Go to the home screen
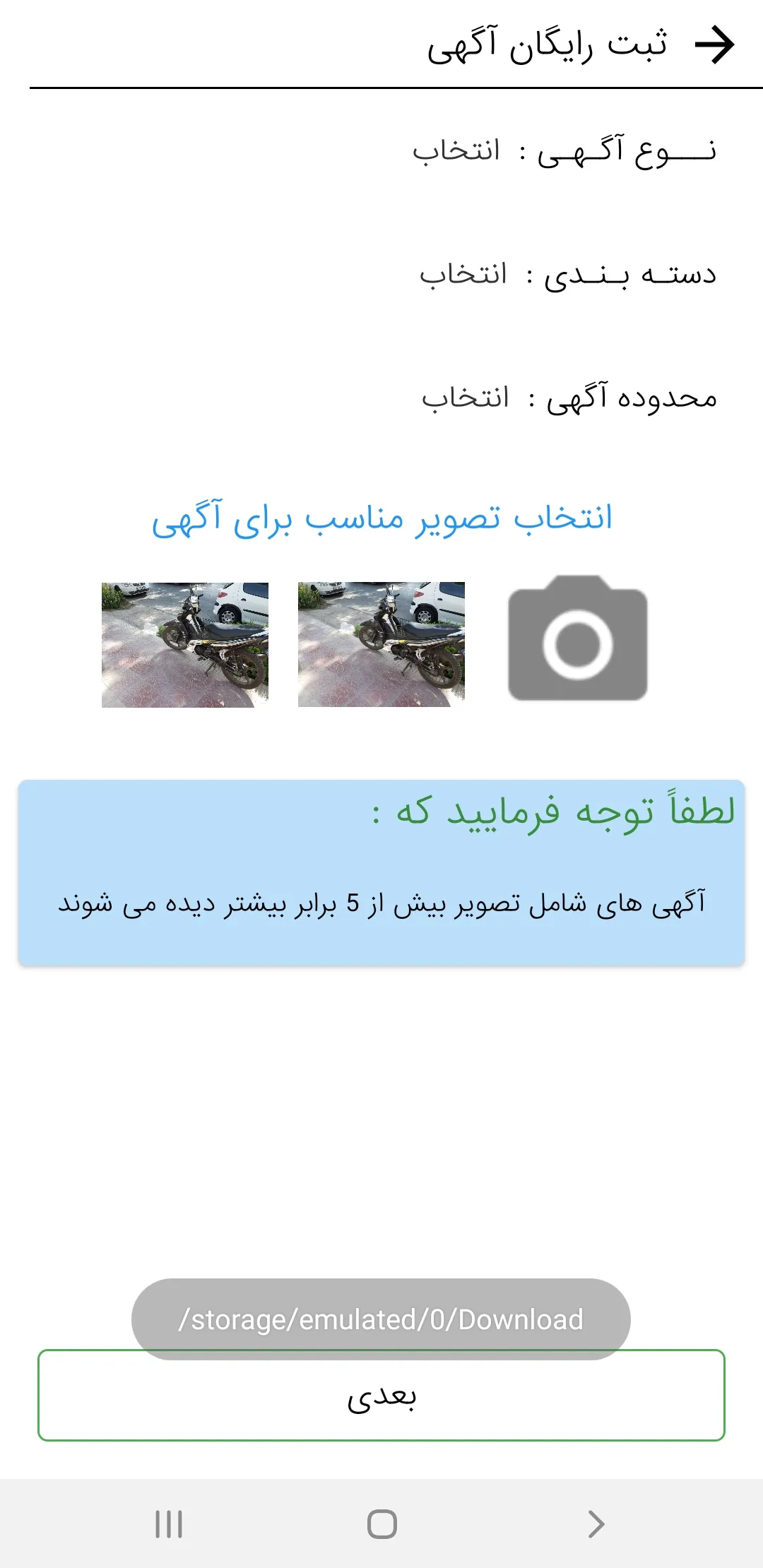The height and width of the screenshot is (1568, 763). 381,1524
